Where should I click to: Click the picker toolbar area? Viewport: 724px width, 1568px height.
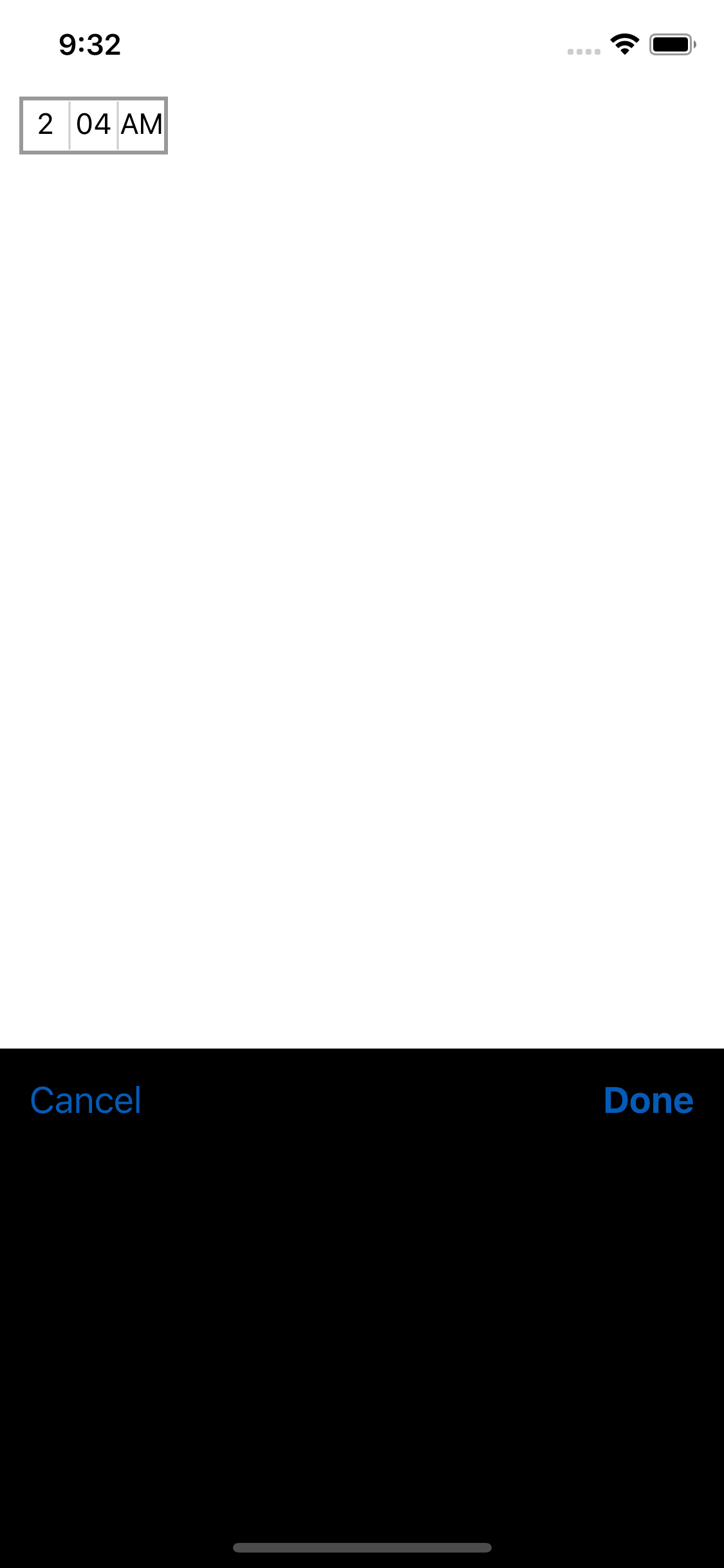coord(362,1100)
